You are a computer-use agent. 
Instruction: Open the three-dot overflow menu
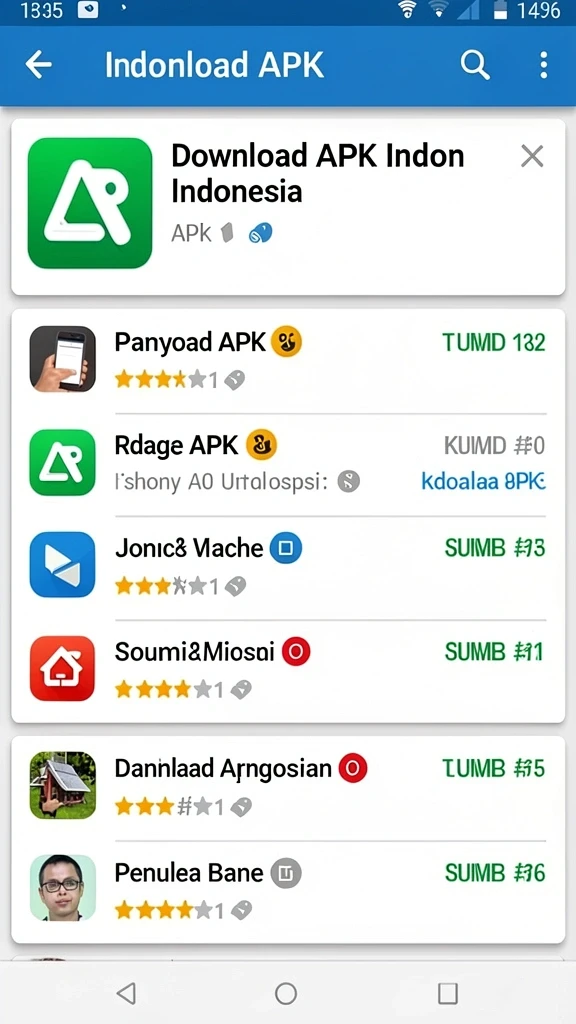[x=543, y=65]
